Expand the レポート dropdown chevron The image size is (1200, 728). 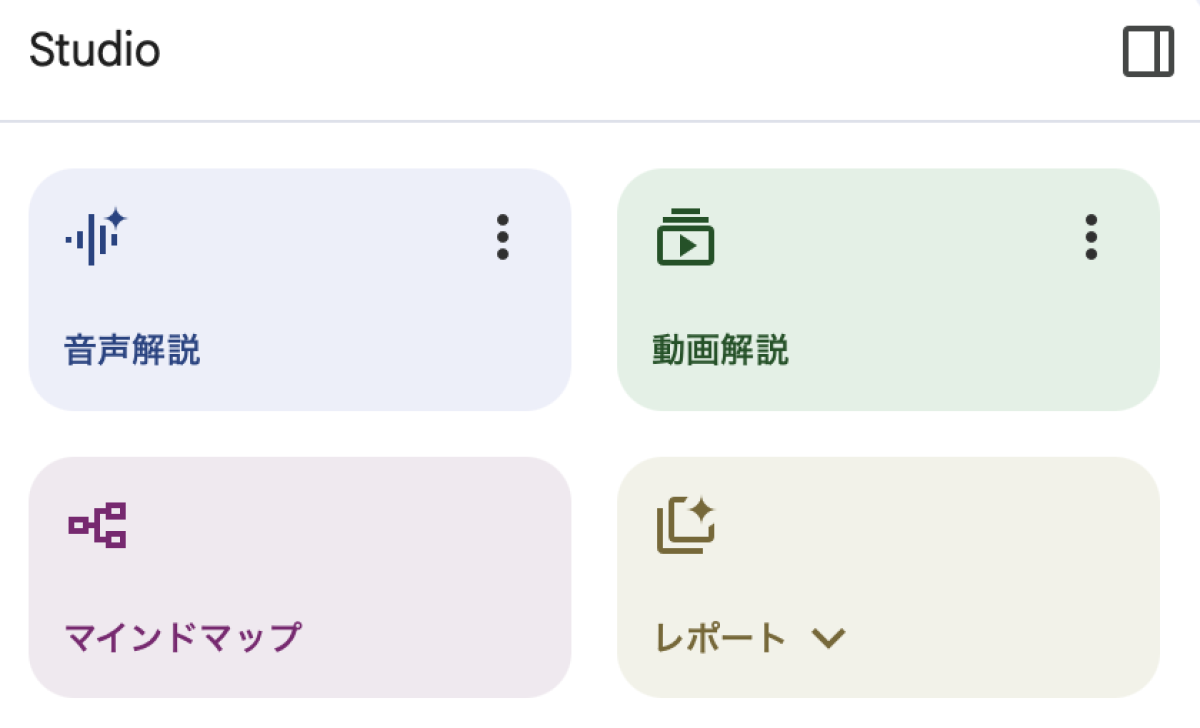pyautogui.click(x=829, y=637)
